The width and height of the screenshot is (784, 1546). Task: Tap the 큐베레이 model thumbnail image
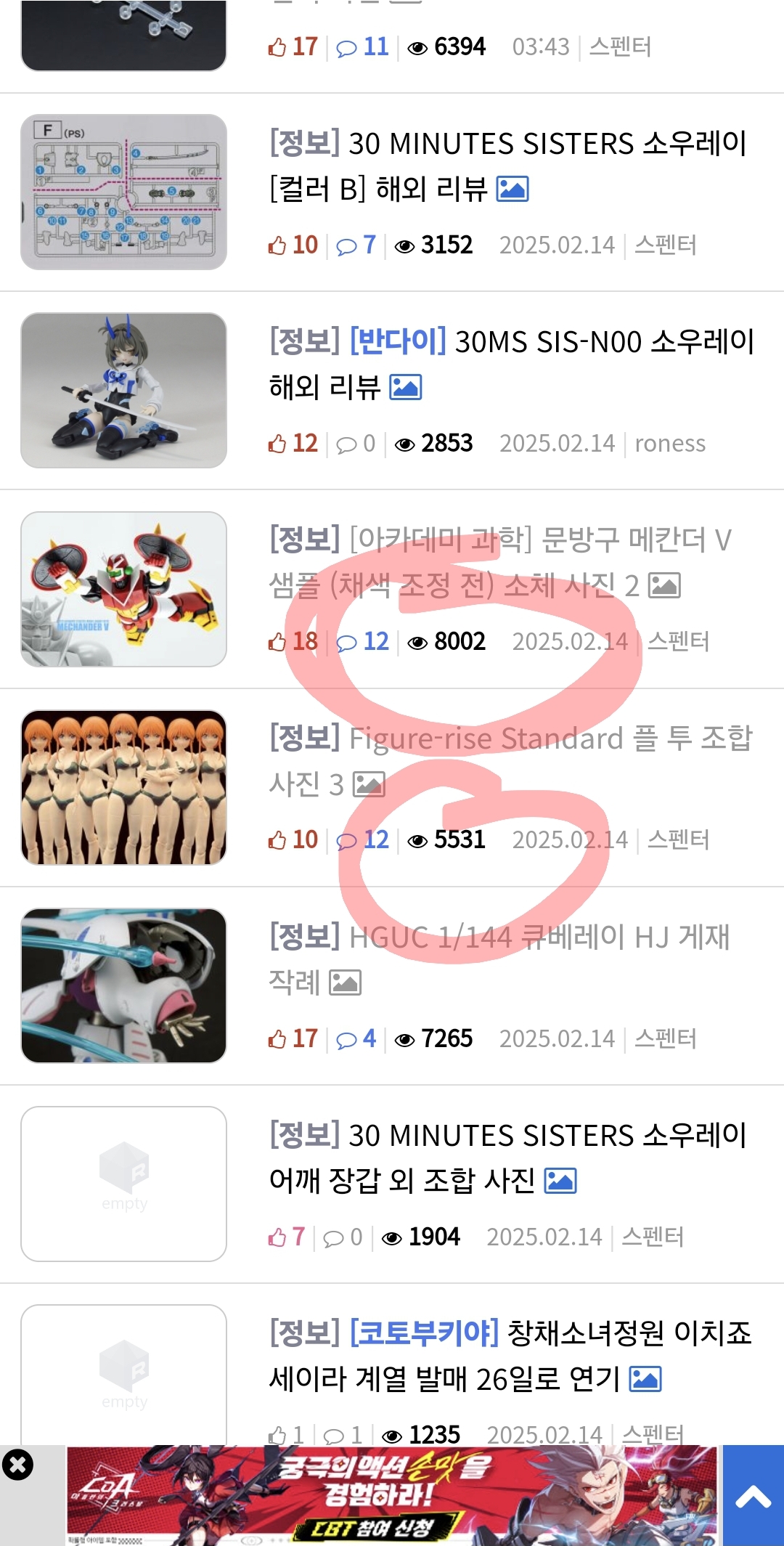(123, 985)
